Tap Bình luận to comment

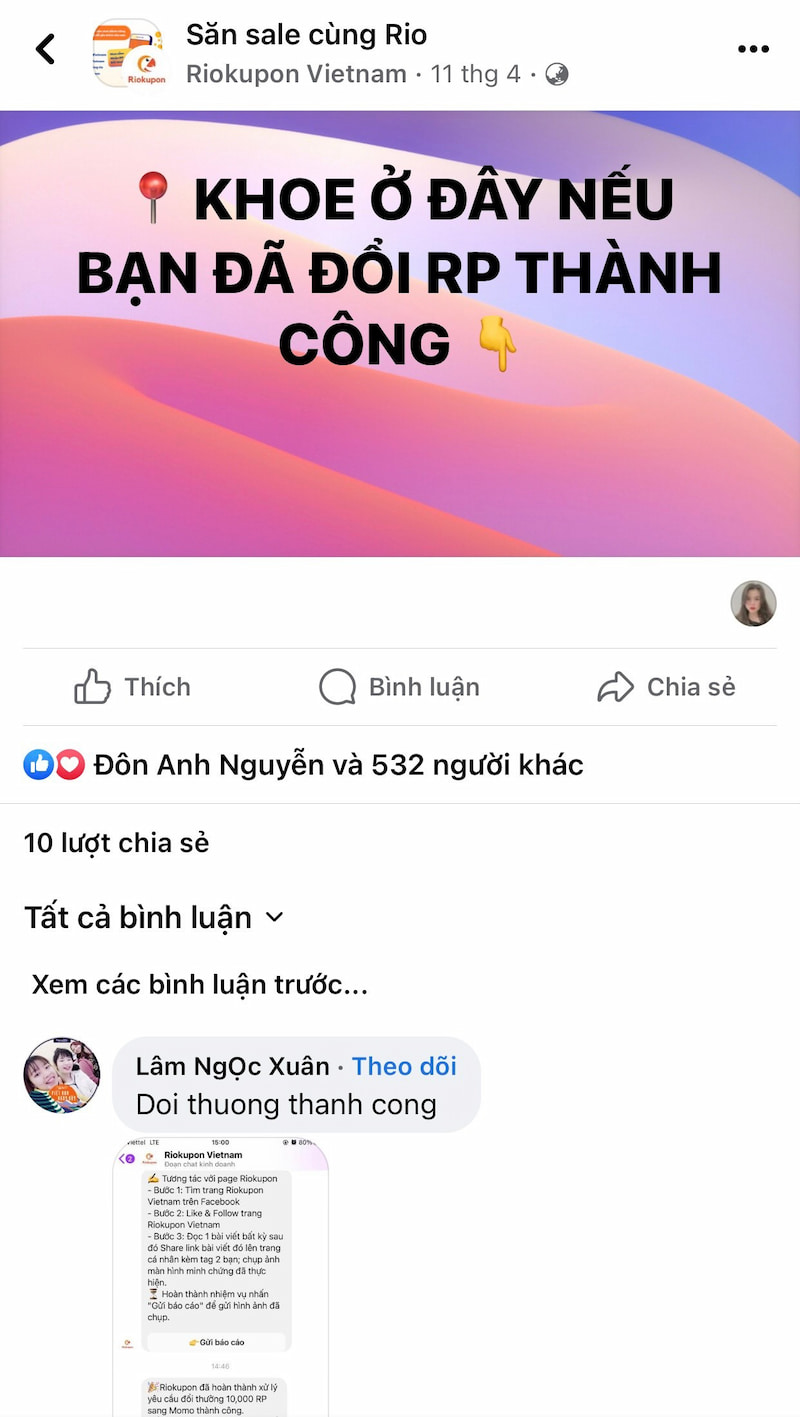click(x=400, y=687)
